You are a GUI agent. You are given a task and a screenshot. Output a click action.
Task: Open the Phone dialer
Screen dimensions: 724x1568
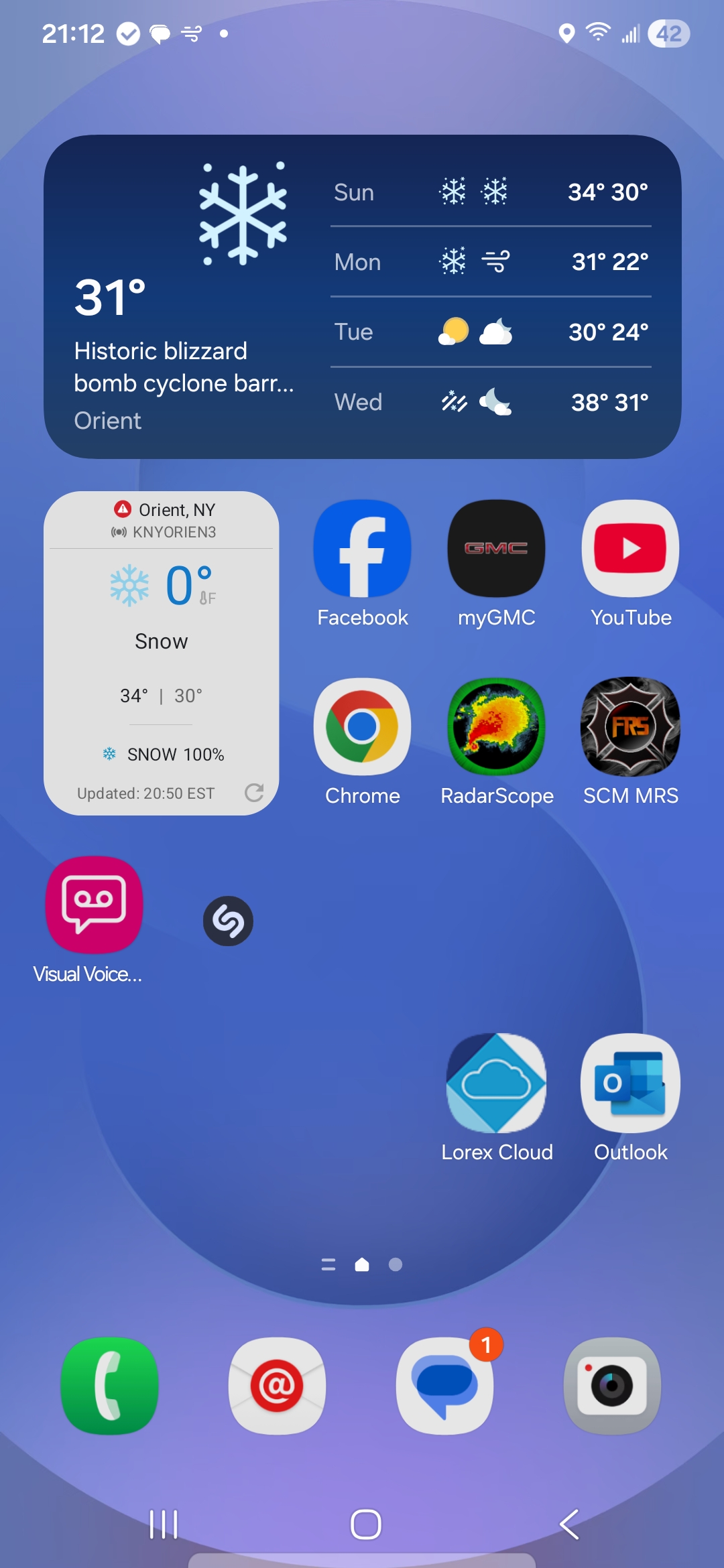click(x=110, y=1386)
